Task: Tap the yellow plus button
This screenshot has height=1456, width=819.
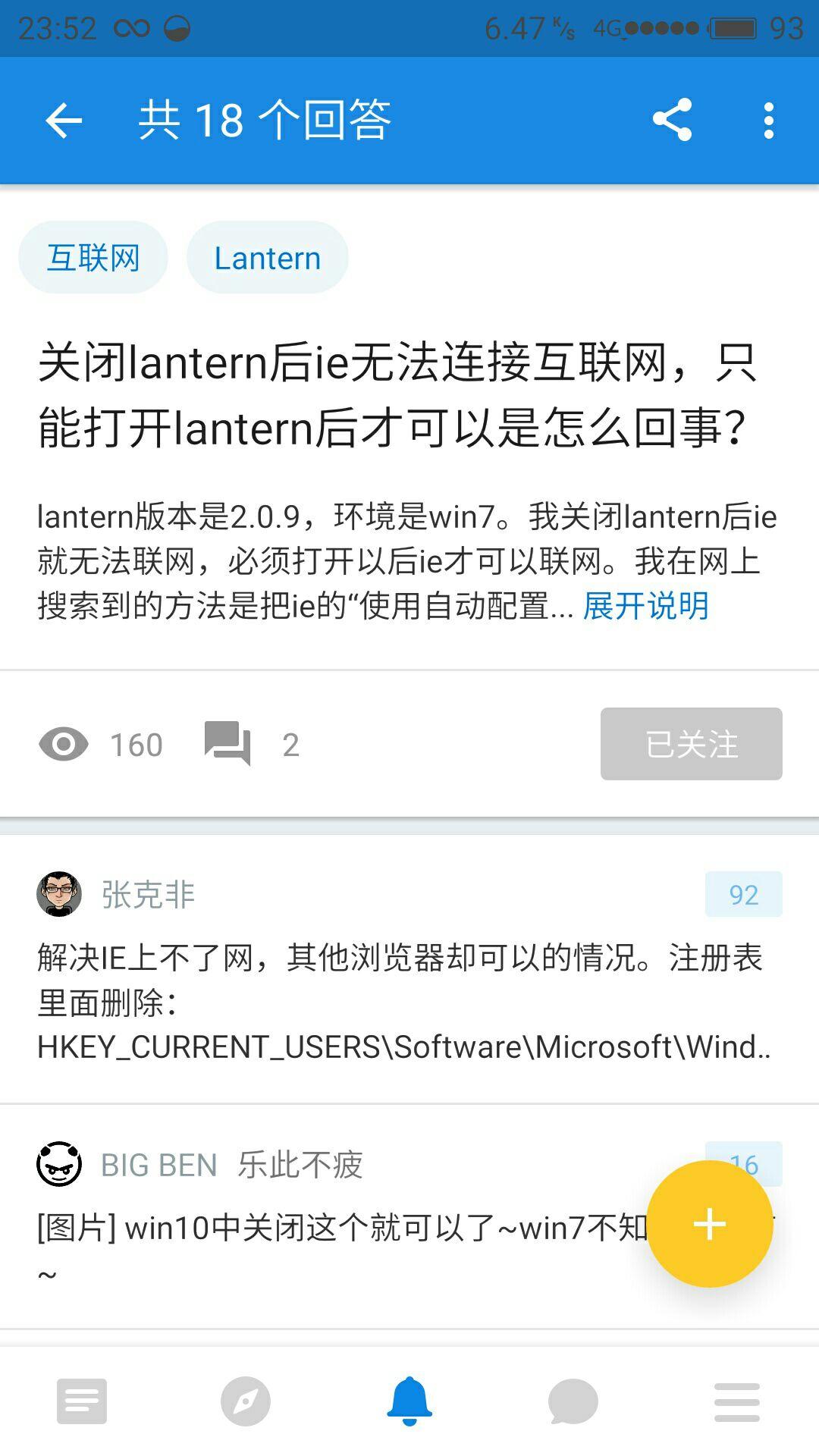Action: click(710, 1223)
